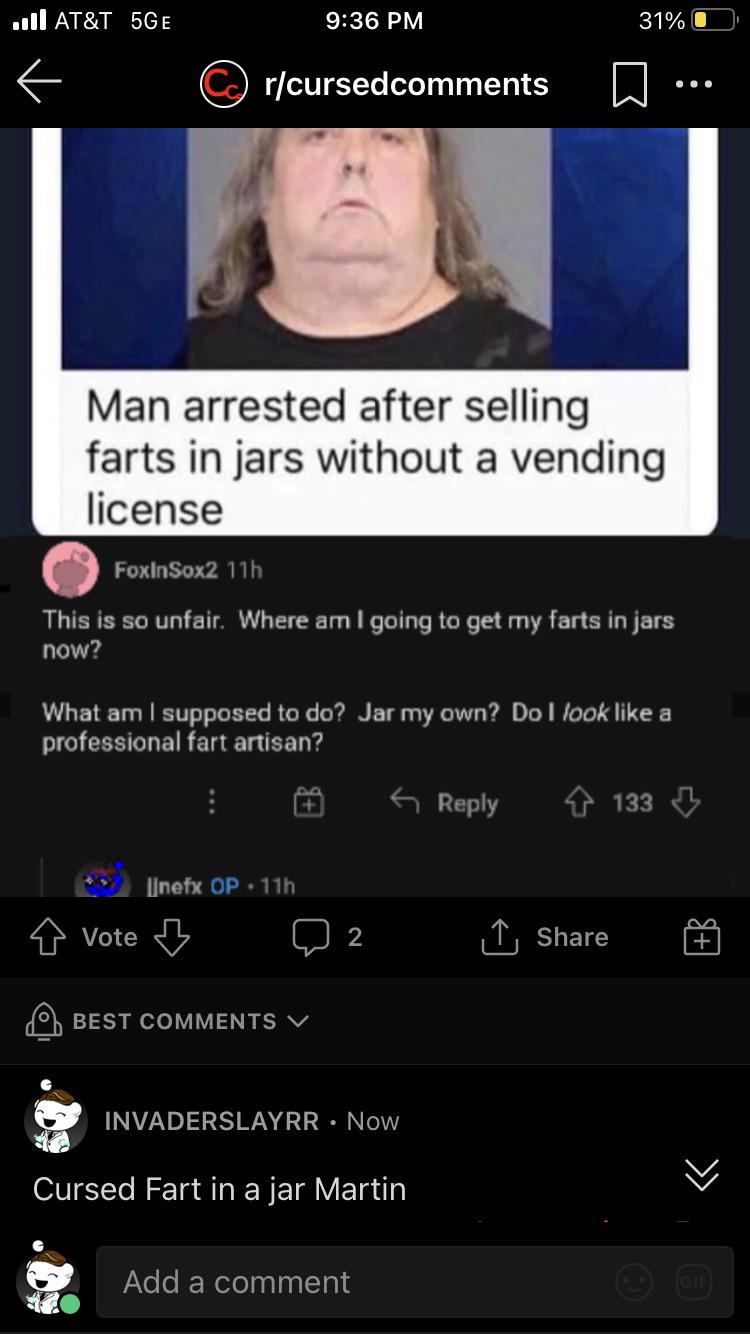Viewport: 750px width, 1334px height.
Task: Open the post overflow menu (three dots)
Action: [x=694, y=84]
